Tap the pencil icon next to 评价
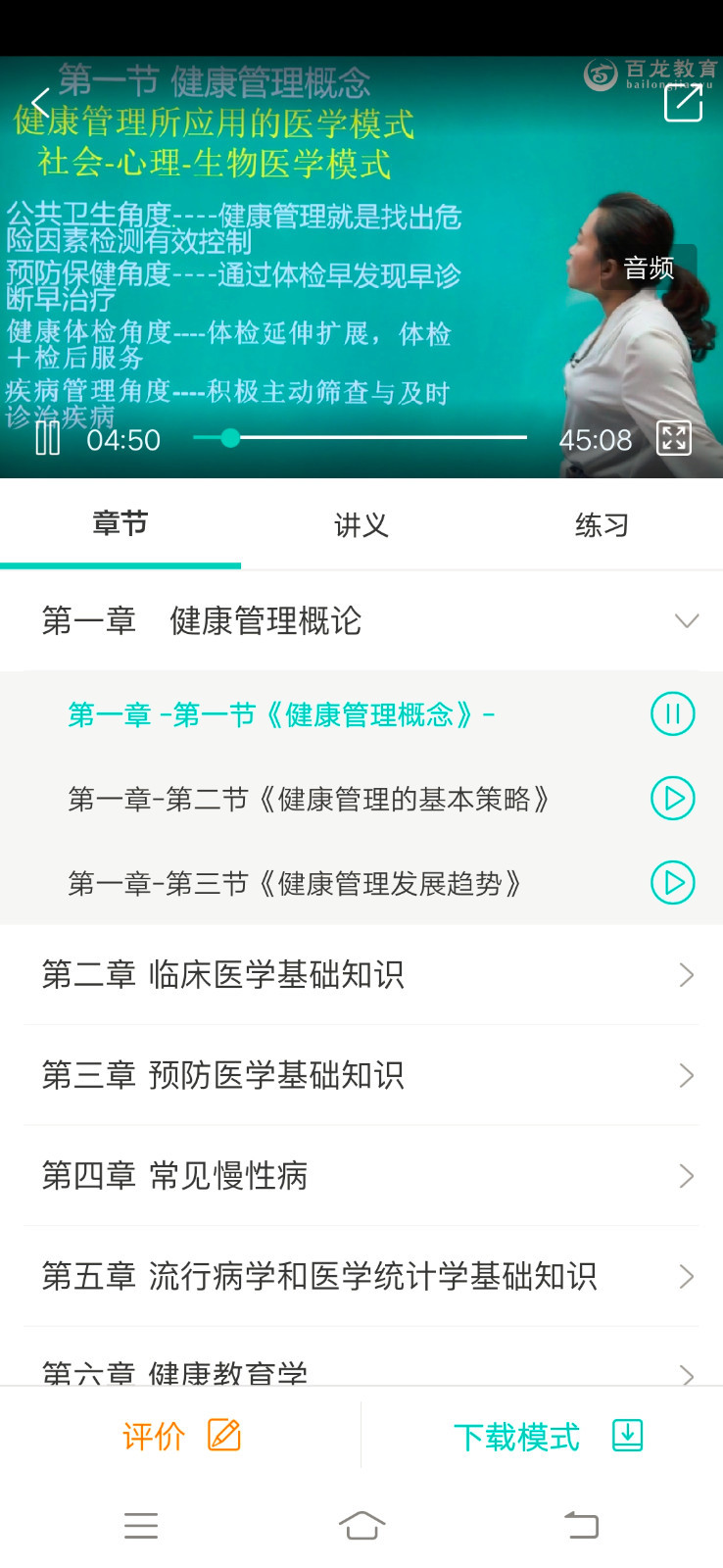The height and width of the screenshot is (1568, 723). [x=223, y=1434]
